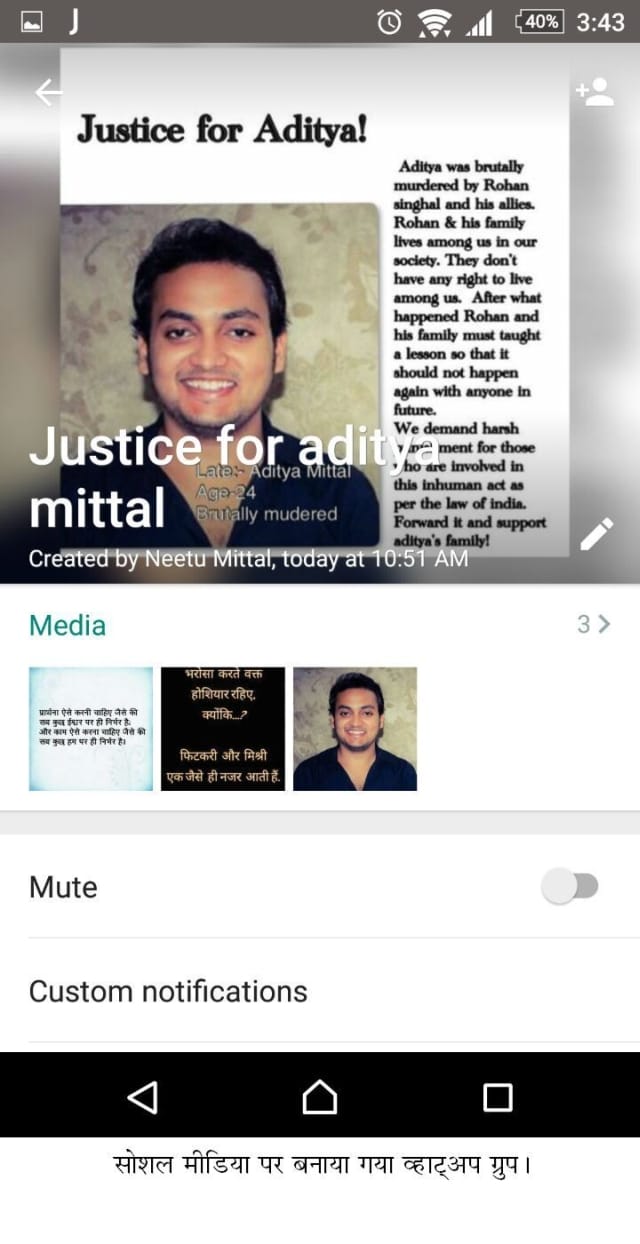Image resolution: width=640 pixels, height=1244 pixels.
Task: Open Custom notifications settings
Action: point(168,991)
